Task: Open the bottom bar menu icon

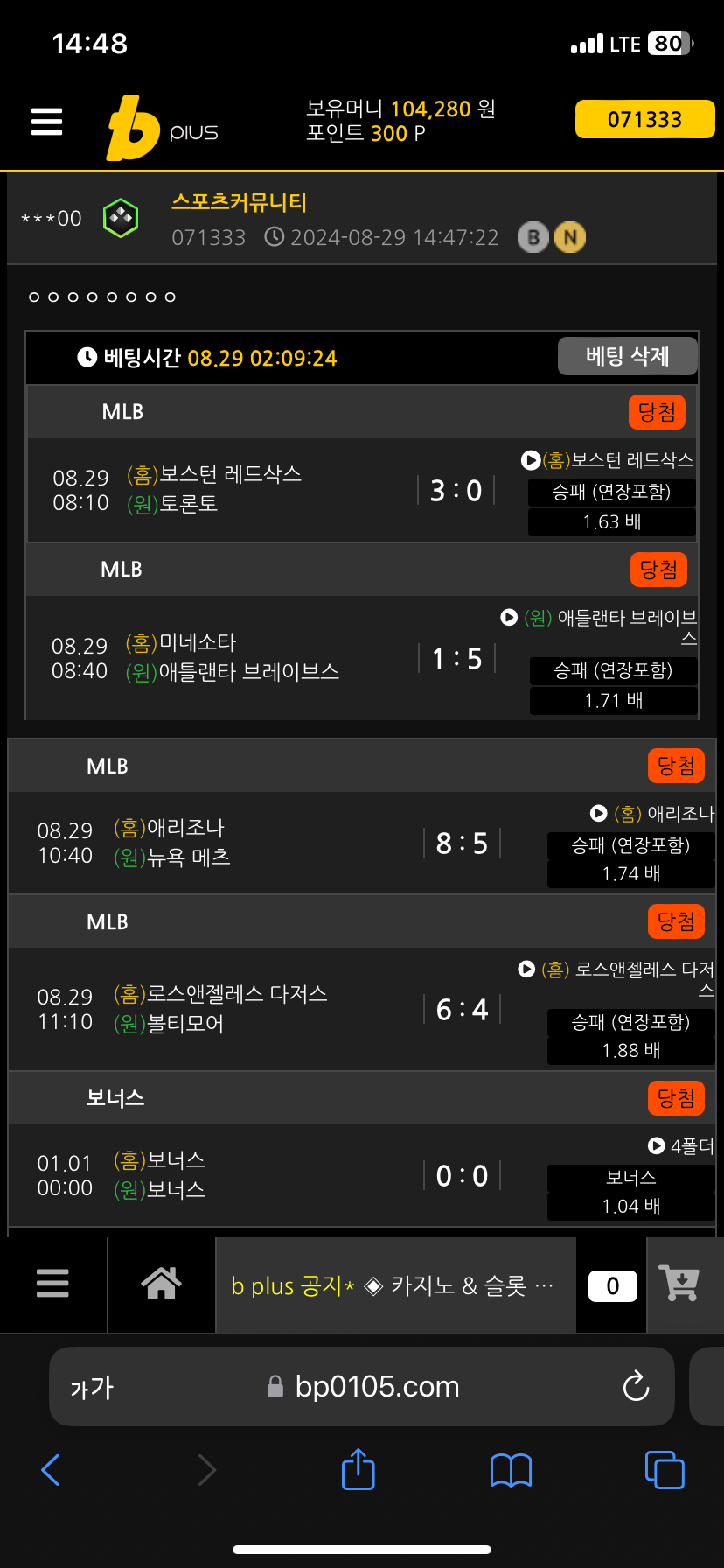Action: pos(52,1284)
